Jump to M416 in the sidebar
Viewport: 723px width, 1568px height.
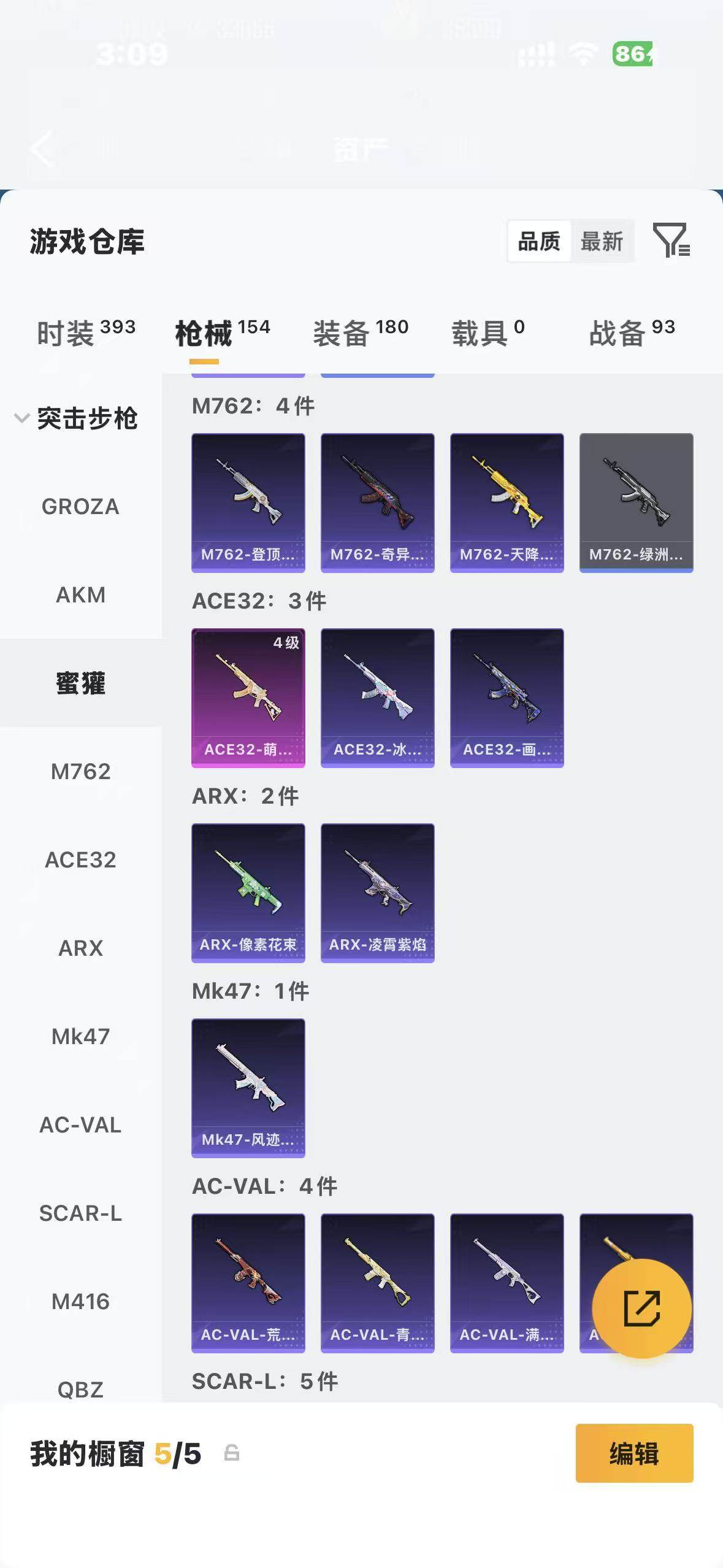(x=80, y=1302)
